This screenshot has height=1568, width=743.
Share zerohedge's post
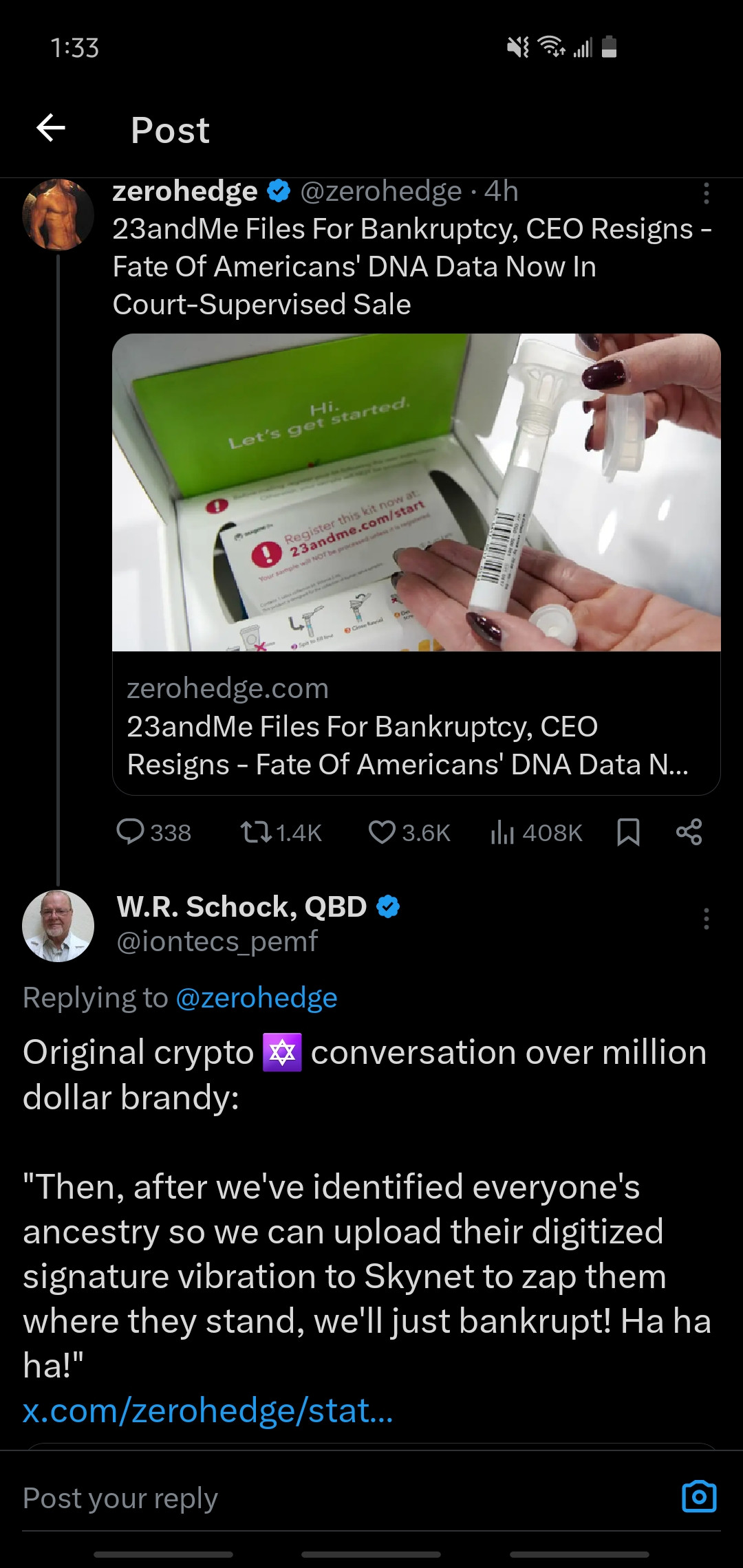[x=689, y=832]
